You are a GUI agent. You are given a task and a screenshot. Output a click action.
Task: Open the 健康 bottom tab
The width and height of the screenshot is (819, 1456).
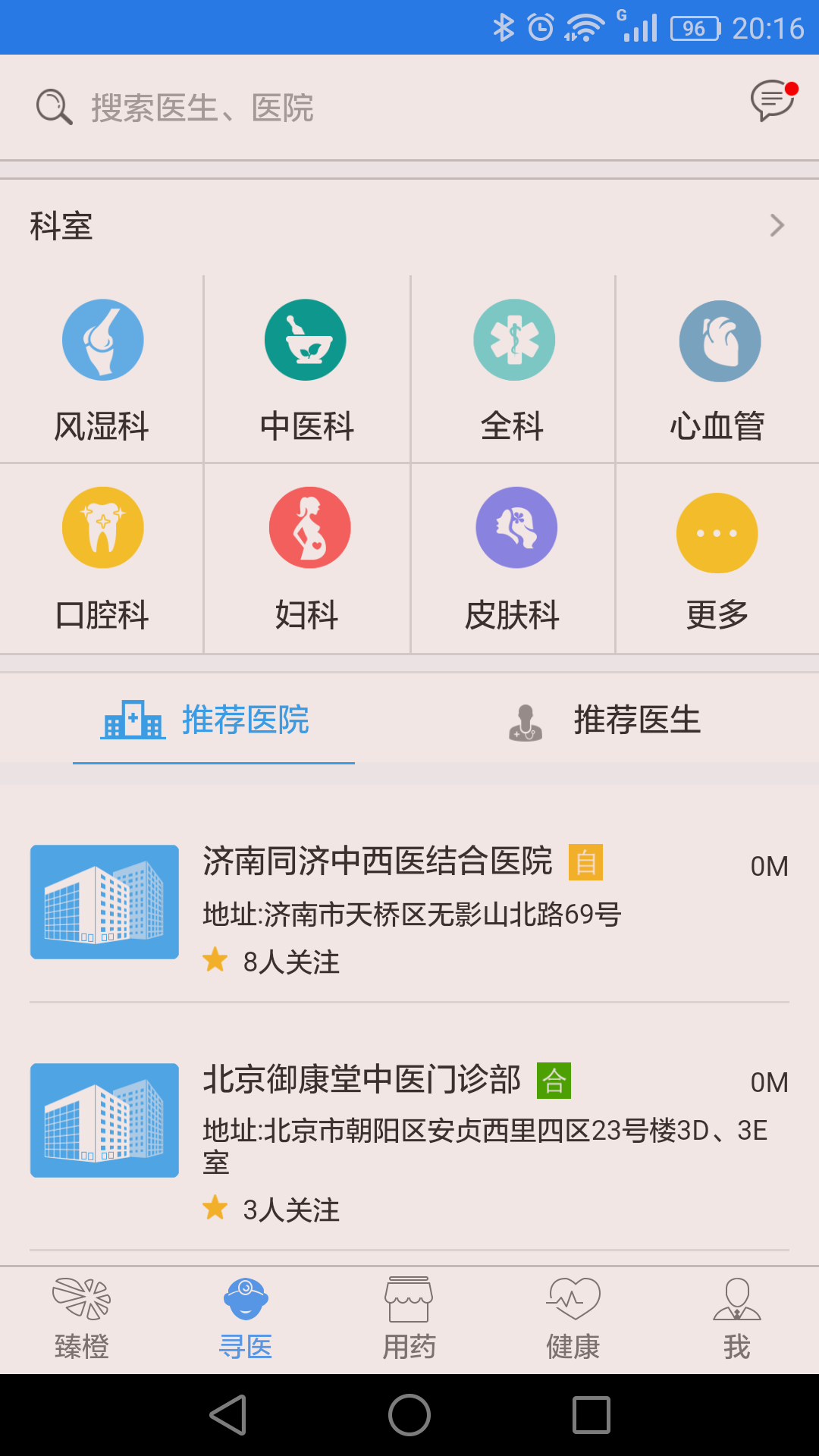pyautogui.click(x=573, y=1319)
